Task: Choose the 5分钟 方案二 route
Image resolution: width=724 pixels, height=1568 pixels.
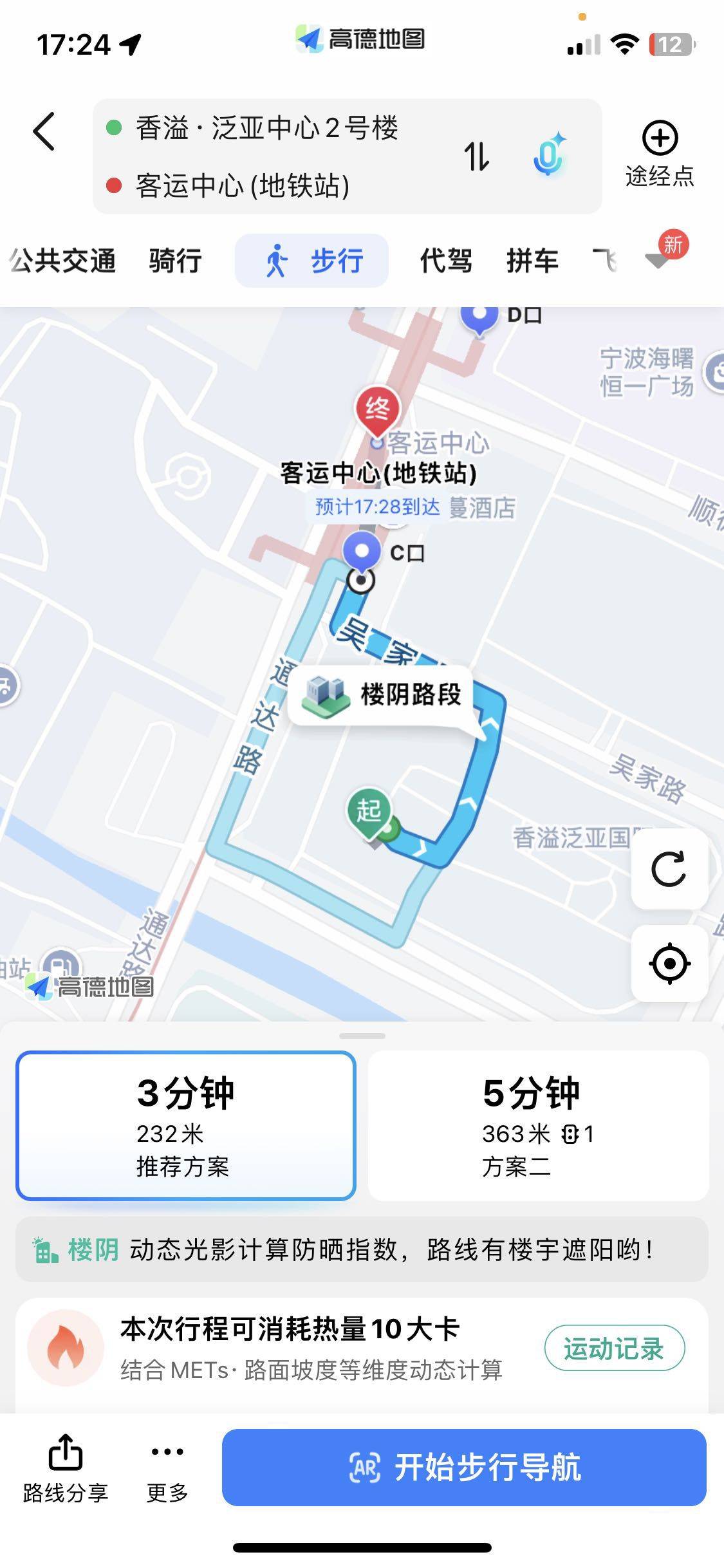Action: pyautogui.click(x=539, y=1126)
